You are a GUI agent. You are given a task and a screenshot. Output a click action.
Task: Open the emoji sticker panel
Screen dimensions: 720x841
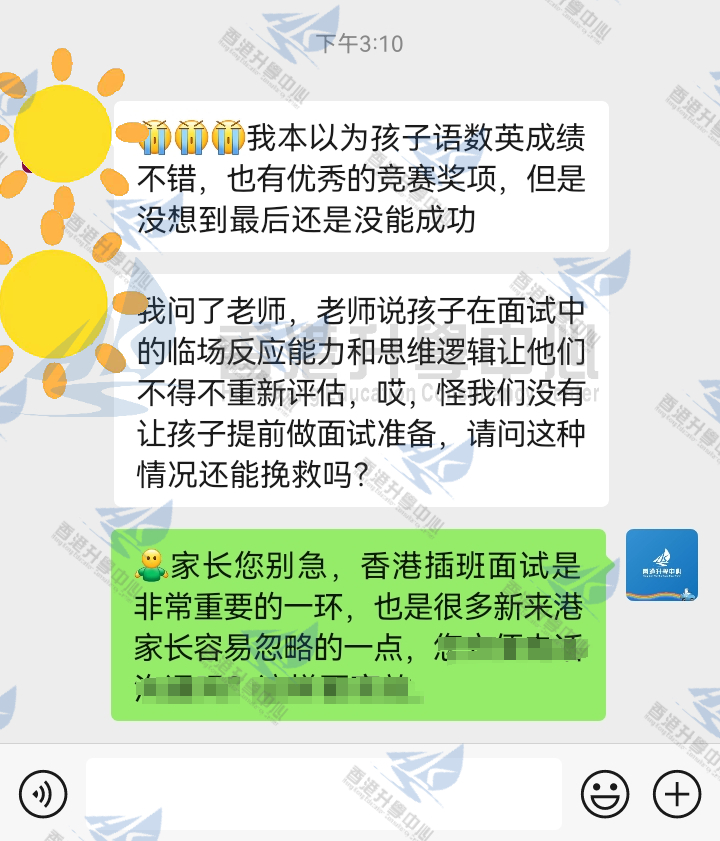tap(605, 794)
